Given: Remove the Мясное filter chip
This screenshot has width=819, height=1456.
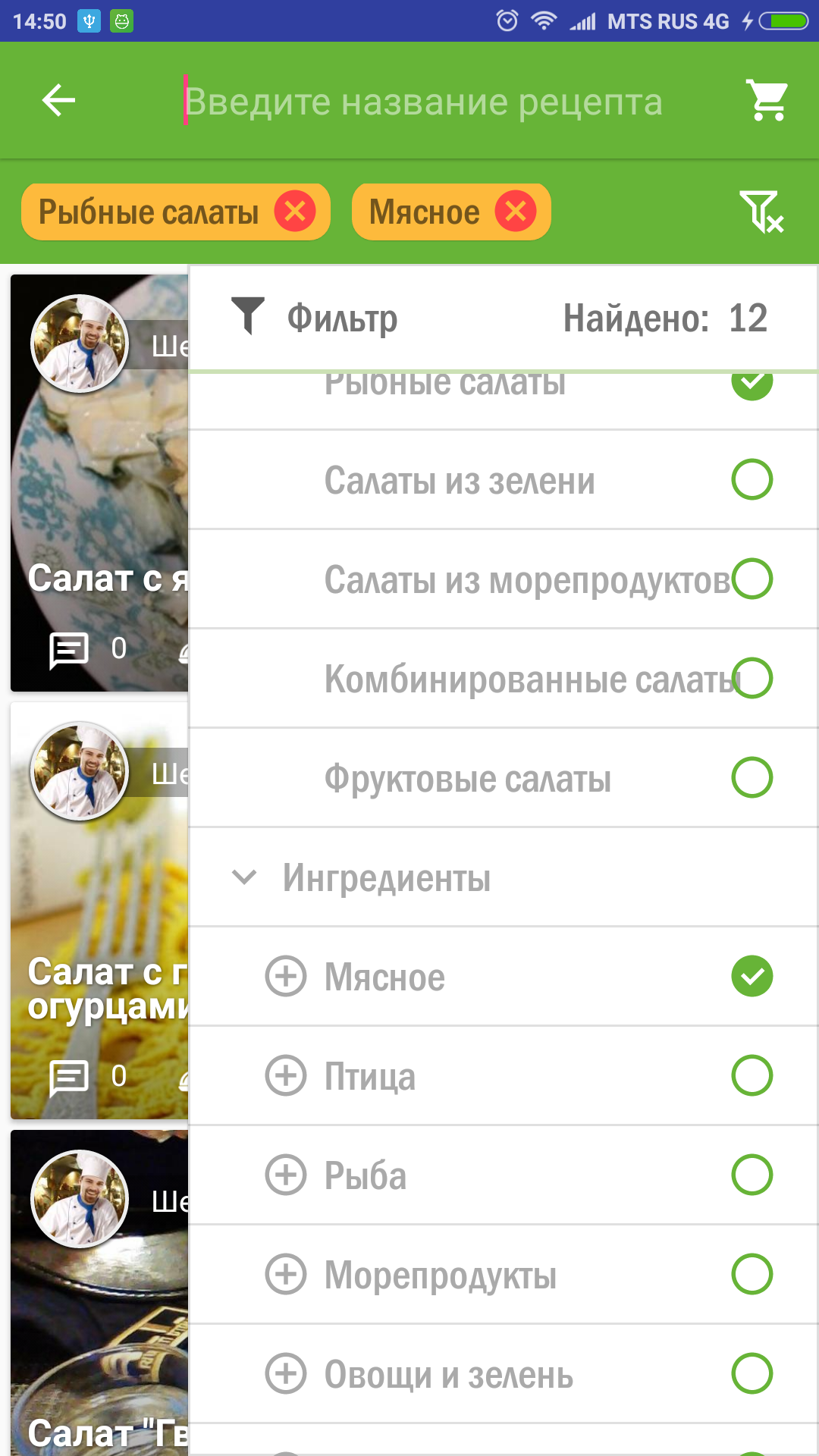Looking at the screenshot, I should 516,212.
